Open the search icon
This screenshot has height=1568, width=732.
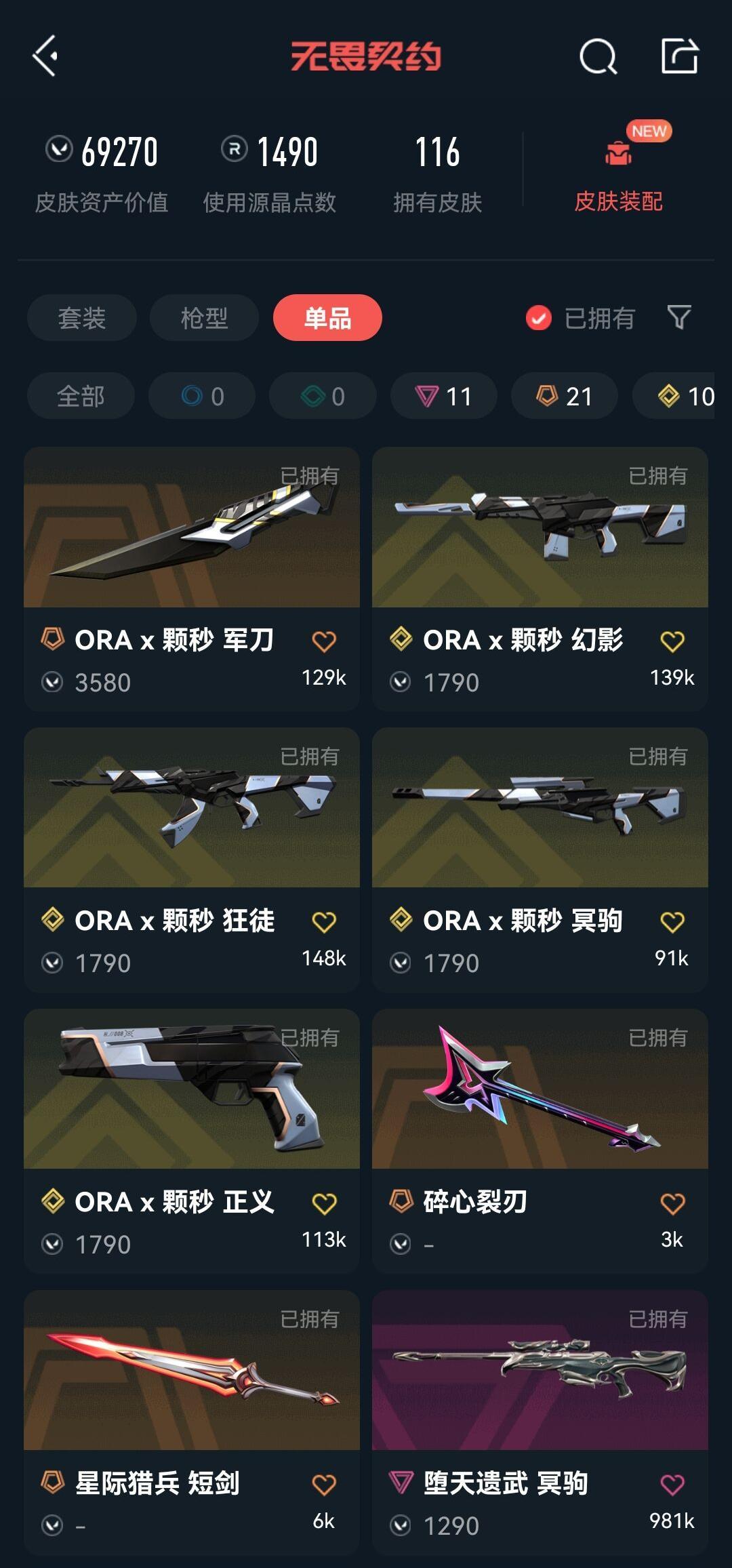point(598,56)
